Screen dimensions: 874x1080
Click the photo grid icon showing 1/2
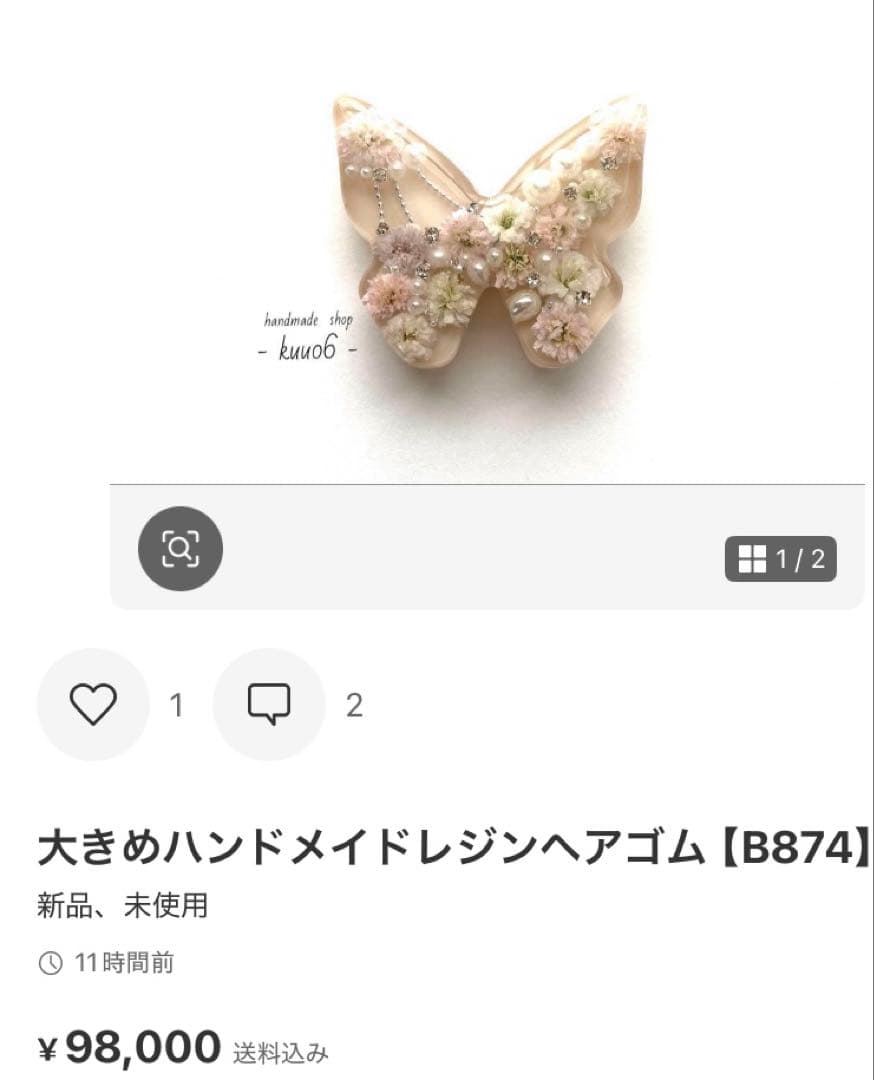tap(780, 558)
